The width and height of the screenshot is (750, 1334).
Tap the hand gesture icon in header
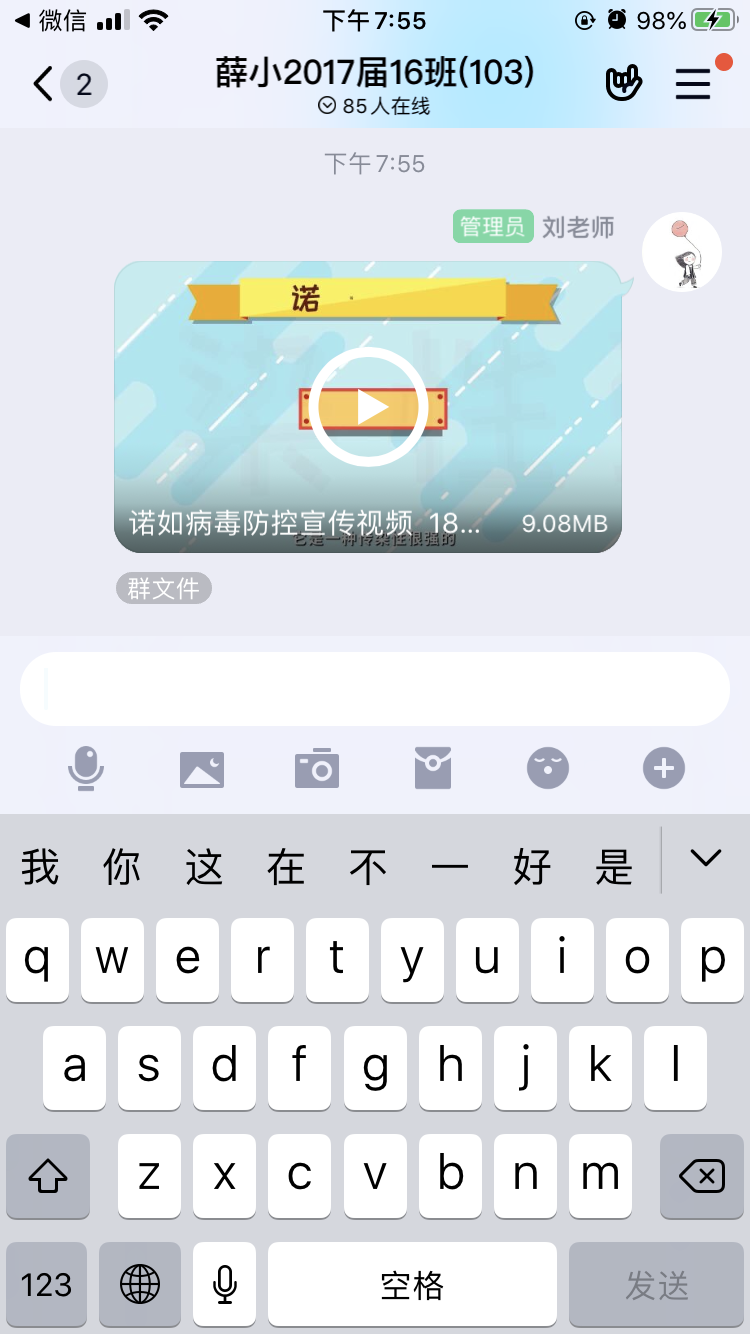[x=623, y=84]
